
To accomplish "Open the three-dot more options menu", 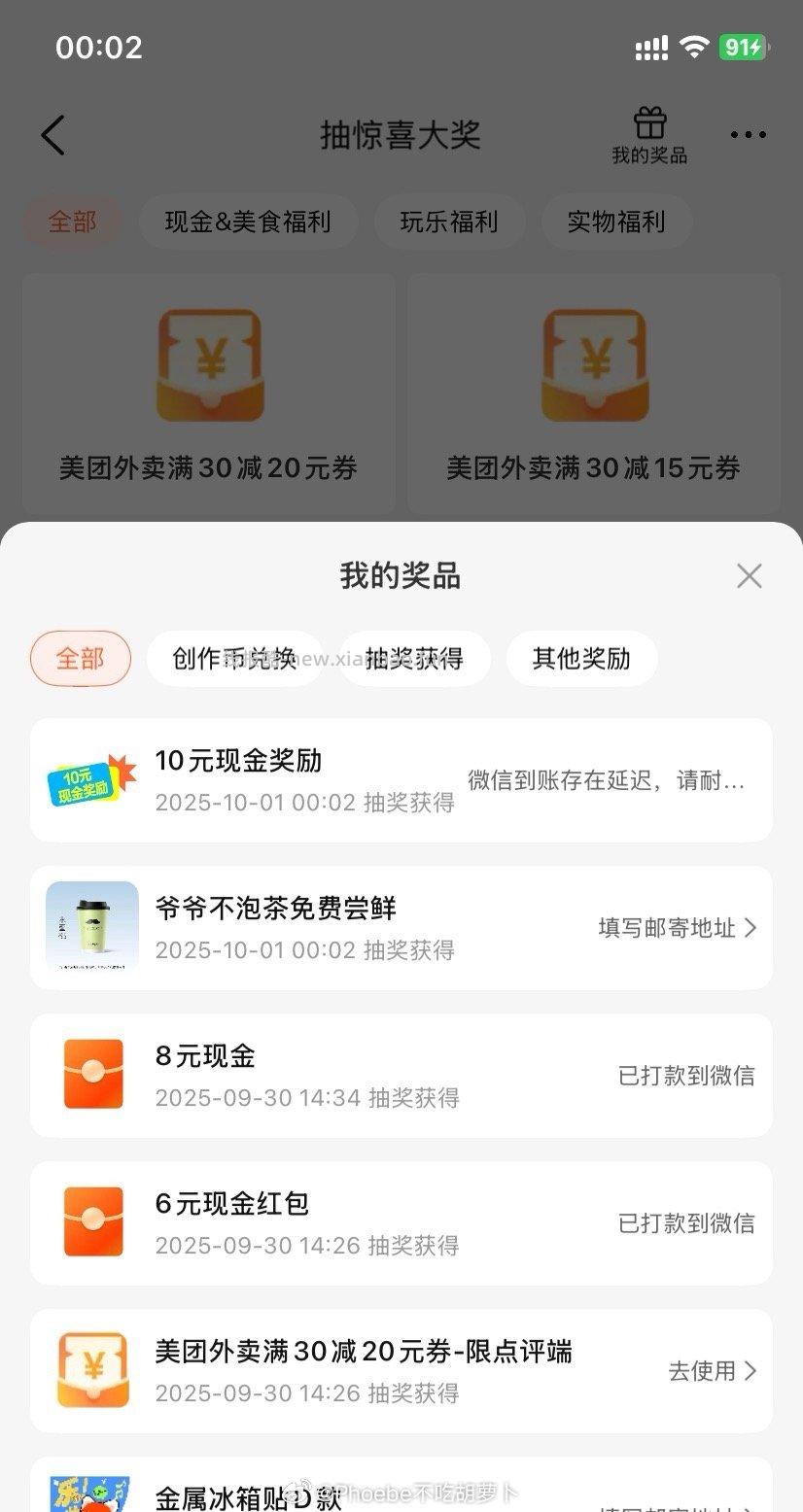I will pyautogui.click(x=747, y=136).
